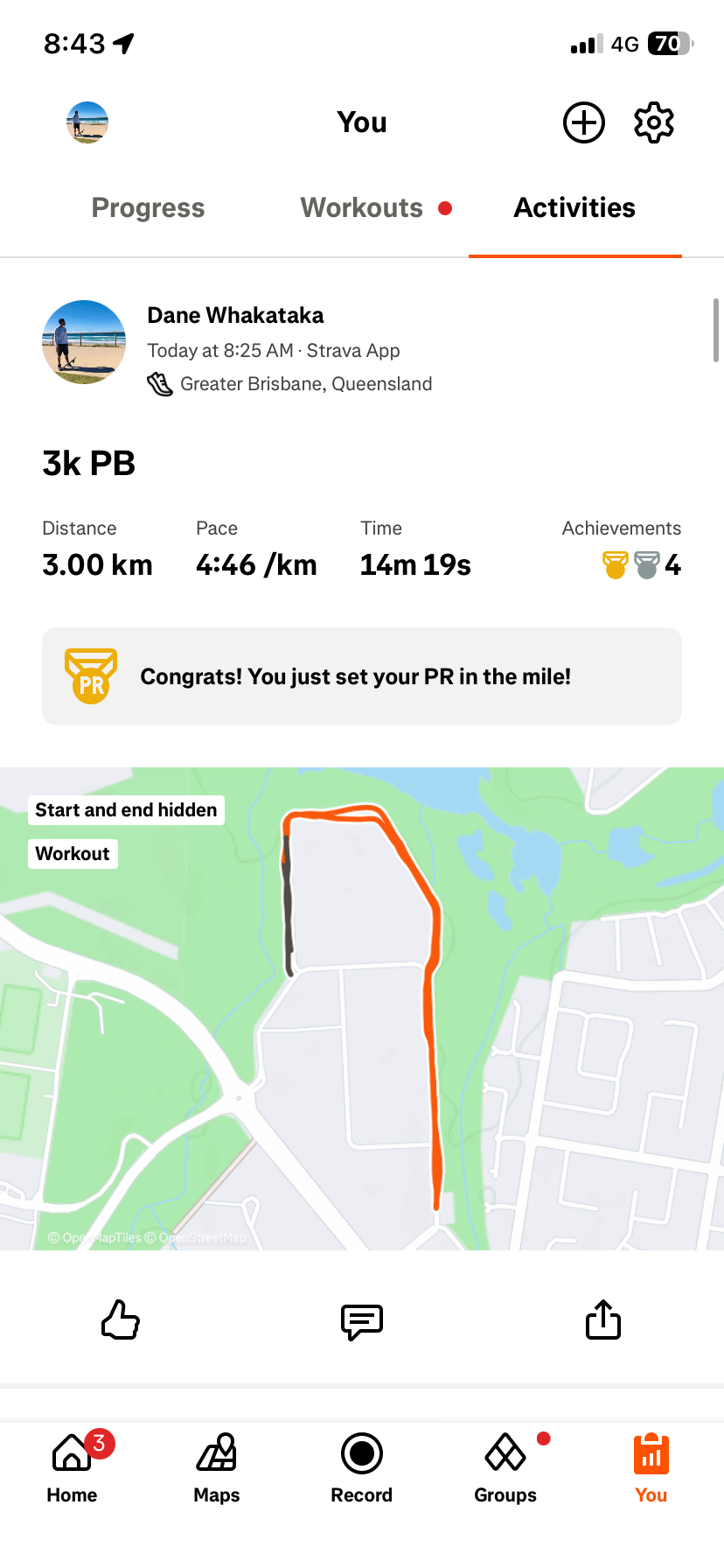Open profile picture in the header

(x=87, y=122)
